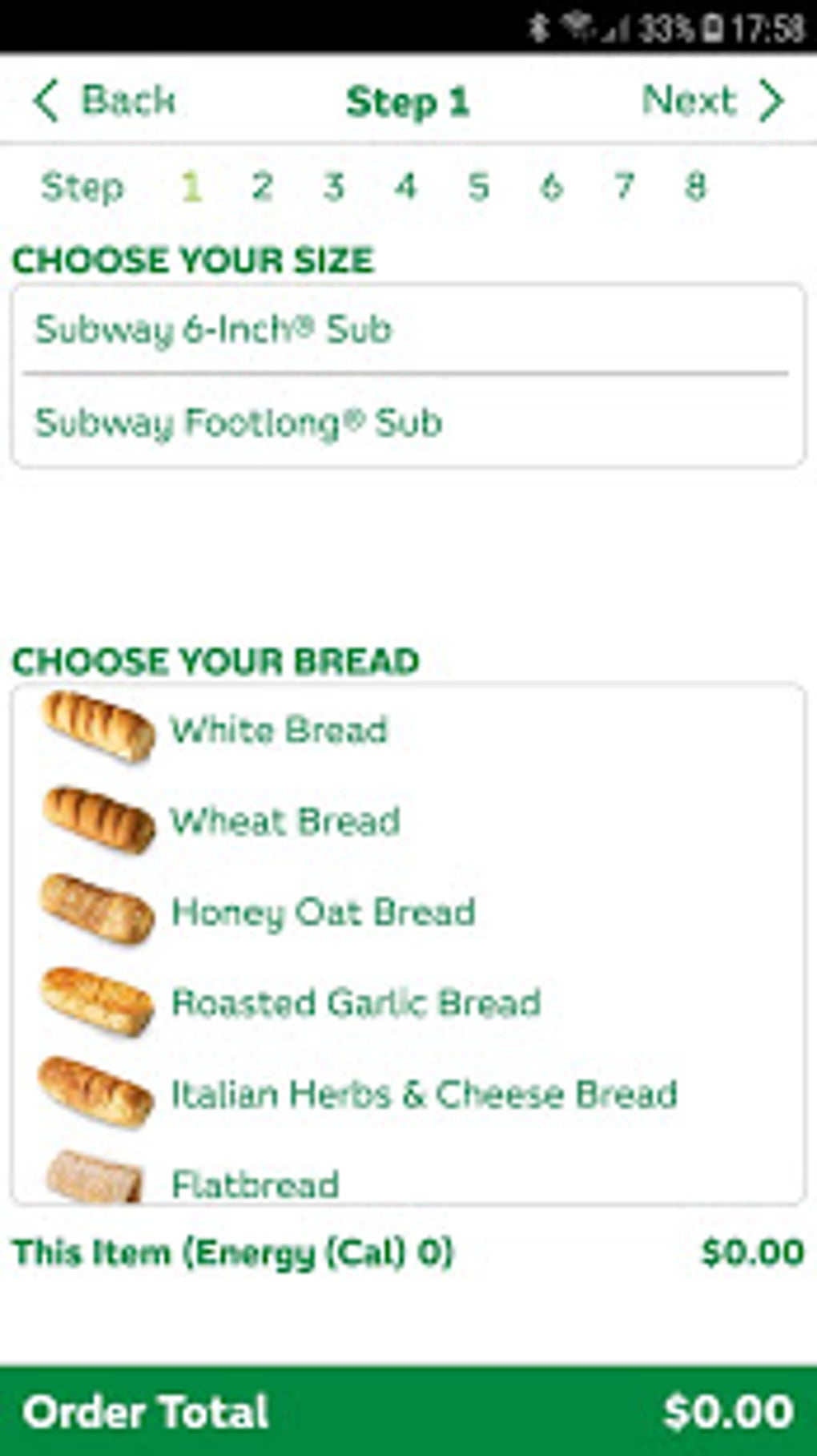Open the Order Total bar
The image size is (817, 1456).
point(408,1410)
